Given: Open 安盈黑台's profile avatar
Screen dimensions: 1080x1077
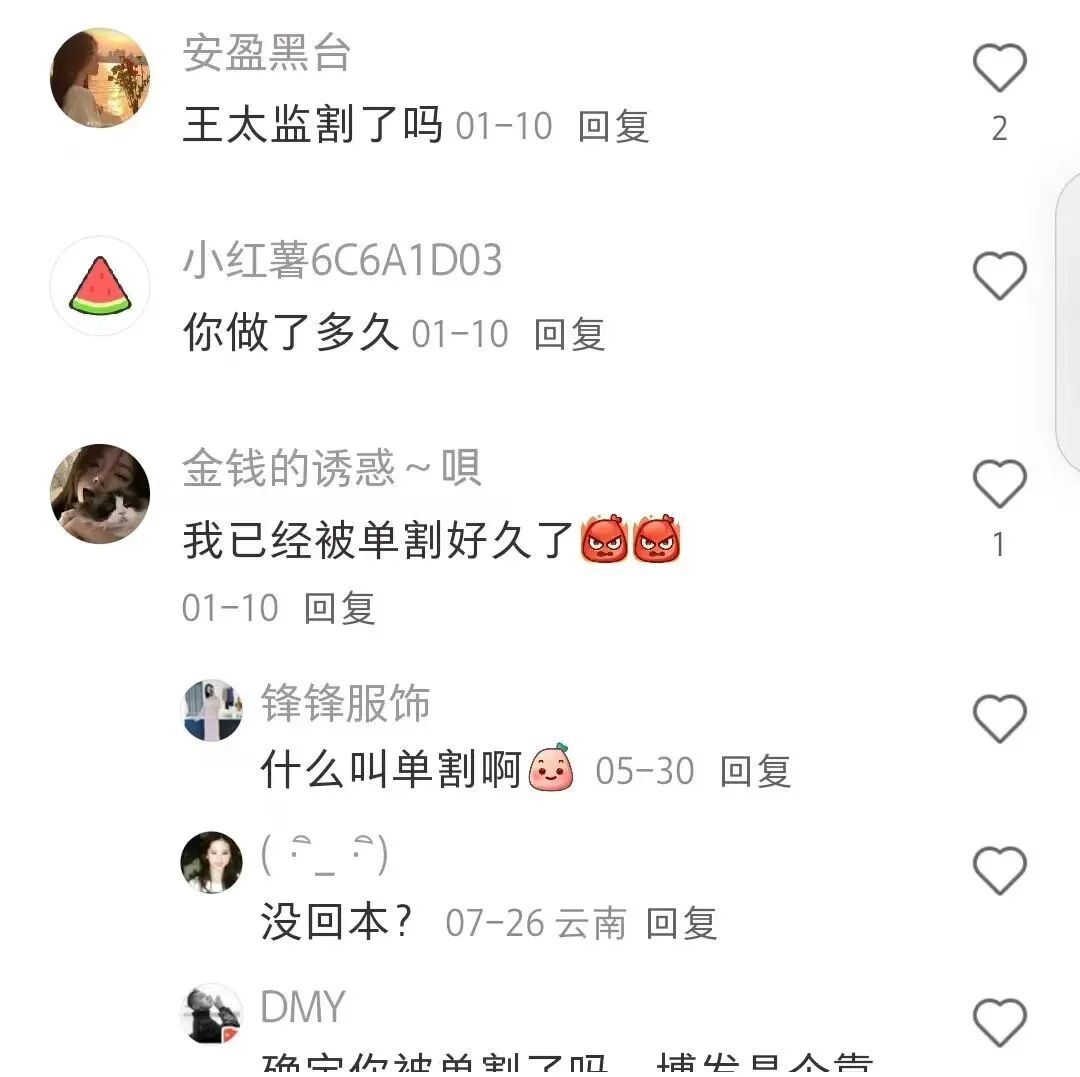Looking at the screenshot, I should [100, 77].
